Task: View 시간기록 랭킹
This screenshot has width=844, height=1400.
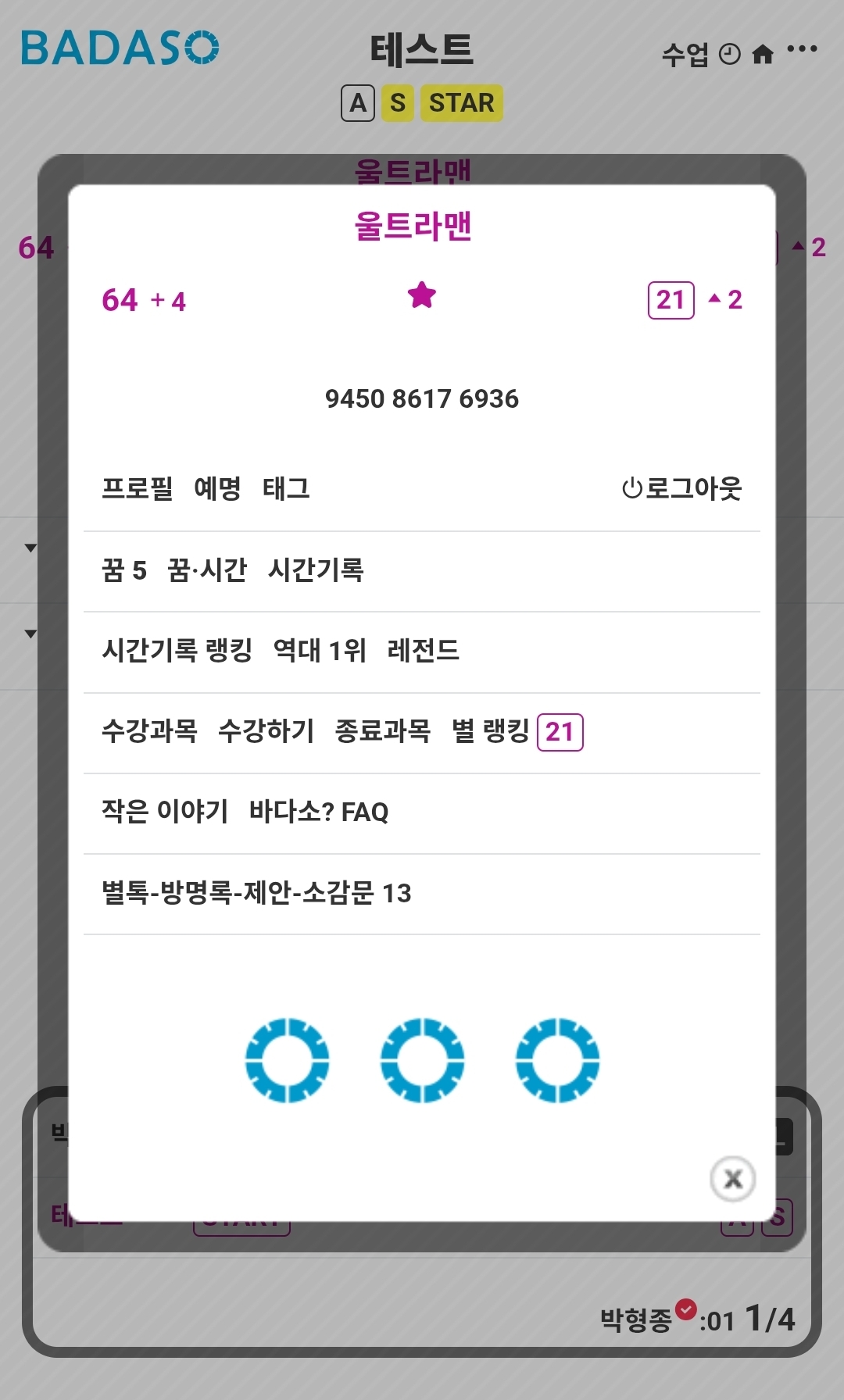Action: [x=177, y=651]
